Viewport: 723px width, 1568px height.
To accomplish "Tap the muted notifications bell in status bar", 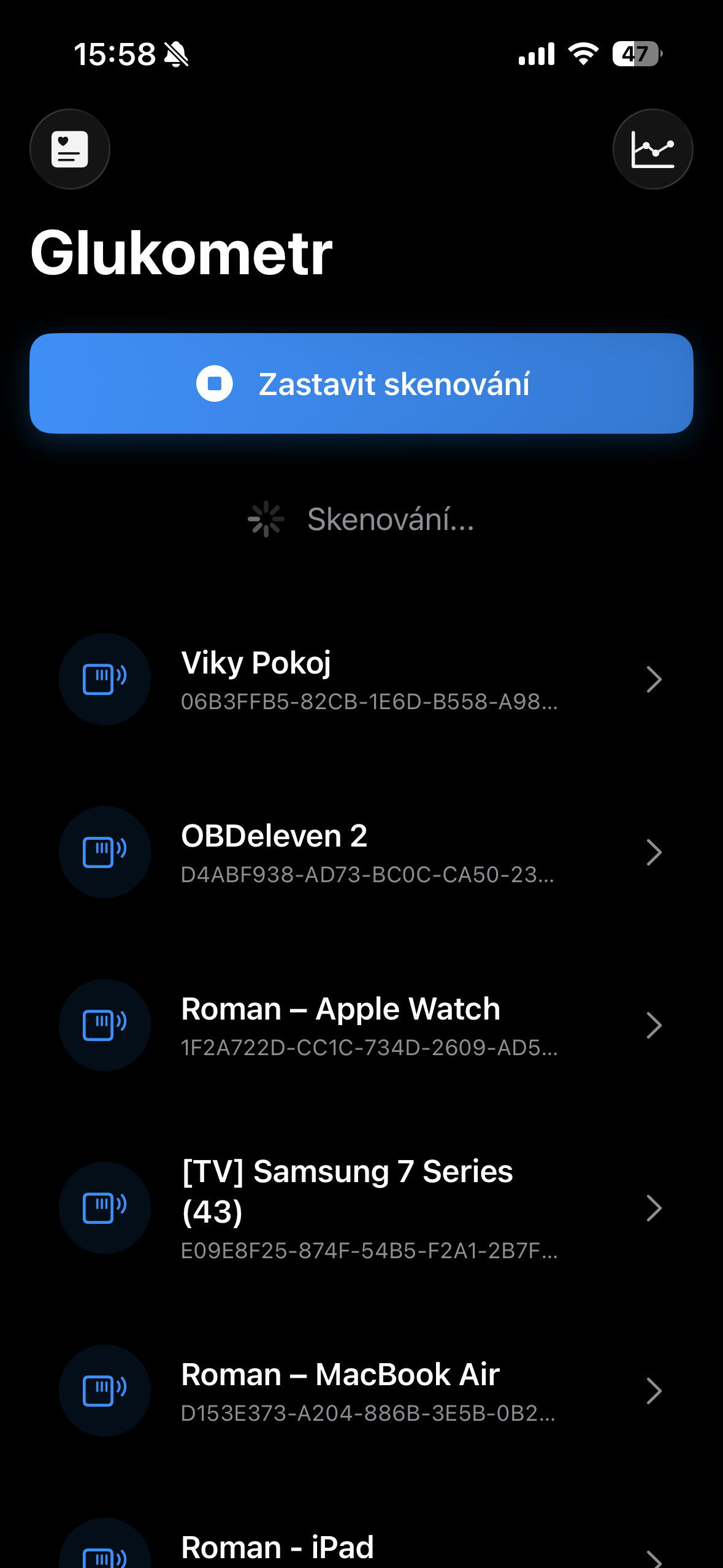I will (177, 54).
